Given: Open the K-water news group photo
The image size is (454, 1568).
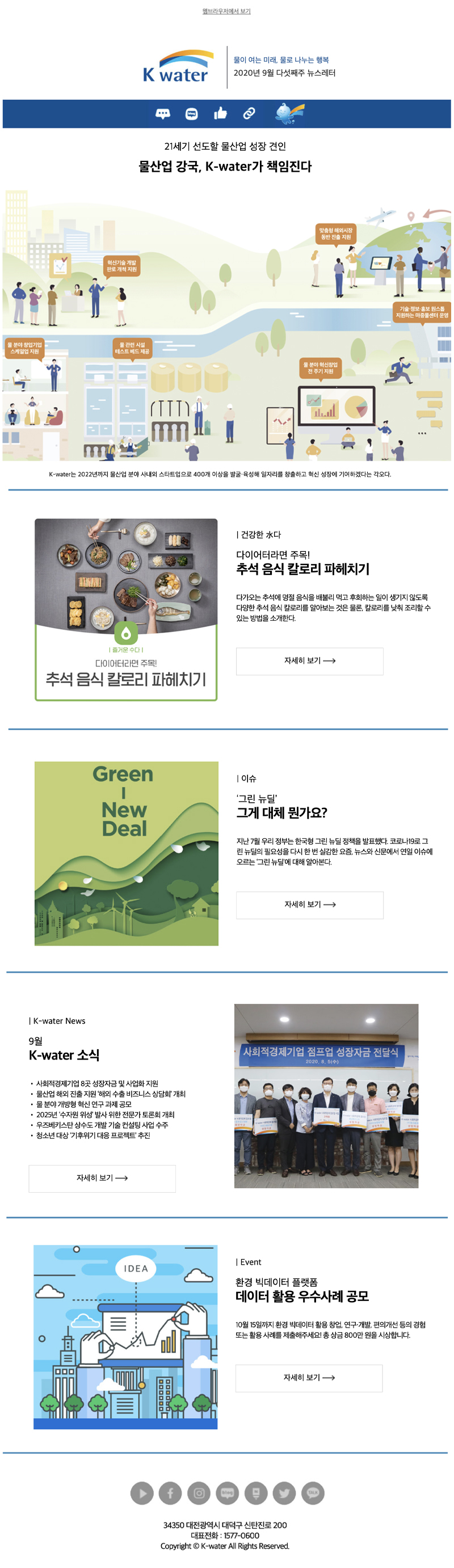Looking at the screenshot, I should pyautogui.click(x=326, y=1096).
